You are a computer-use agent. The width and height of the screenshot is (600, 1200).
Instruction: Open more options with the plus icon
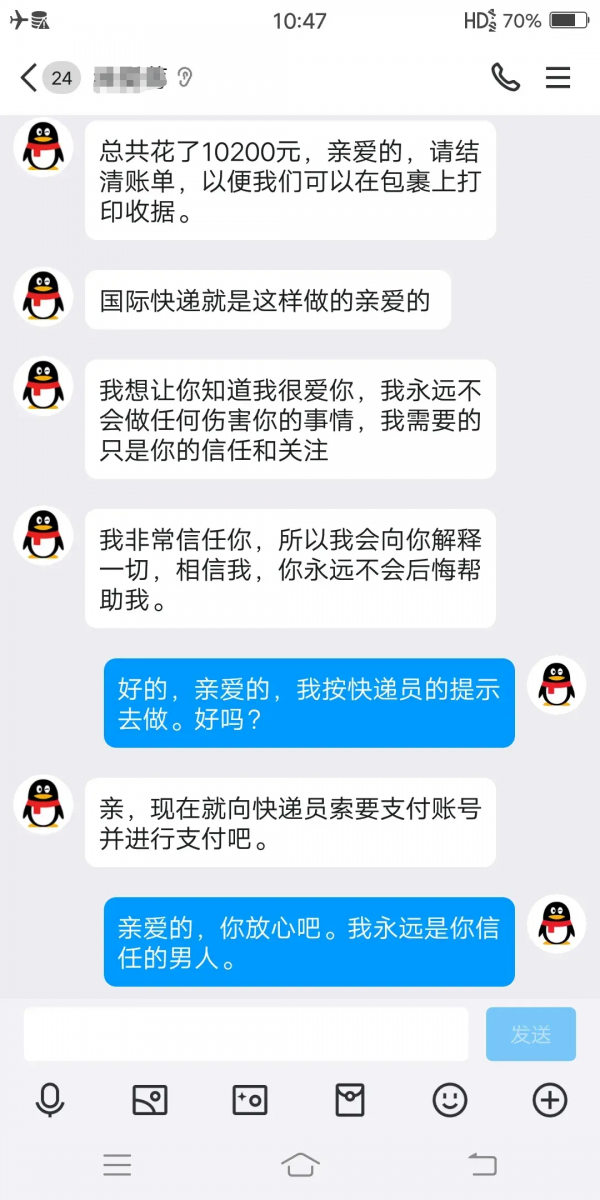click(x=549, y=1100)
